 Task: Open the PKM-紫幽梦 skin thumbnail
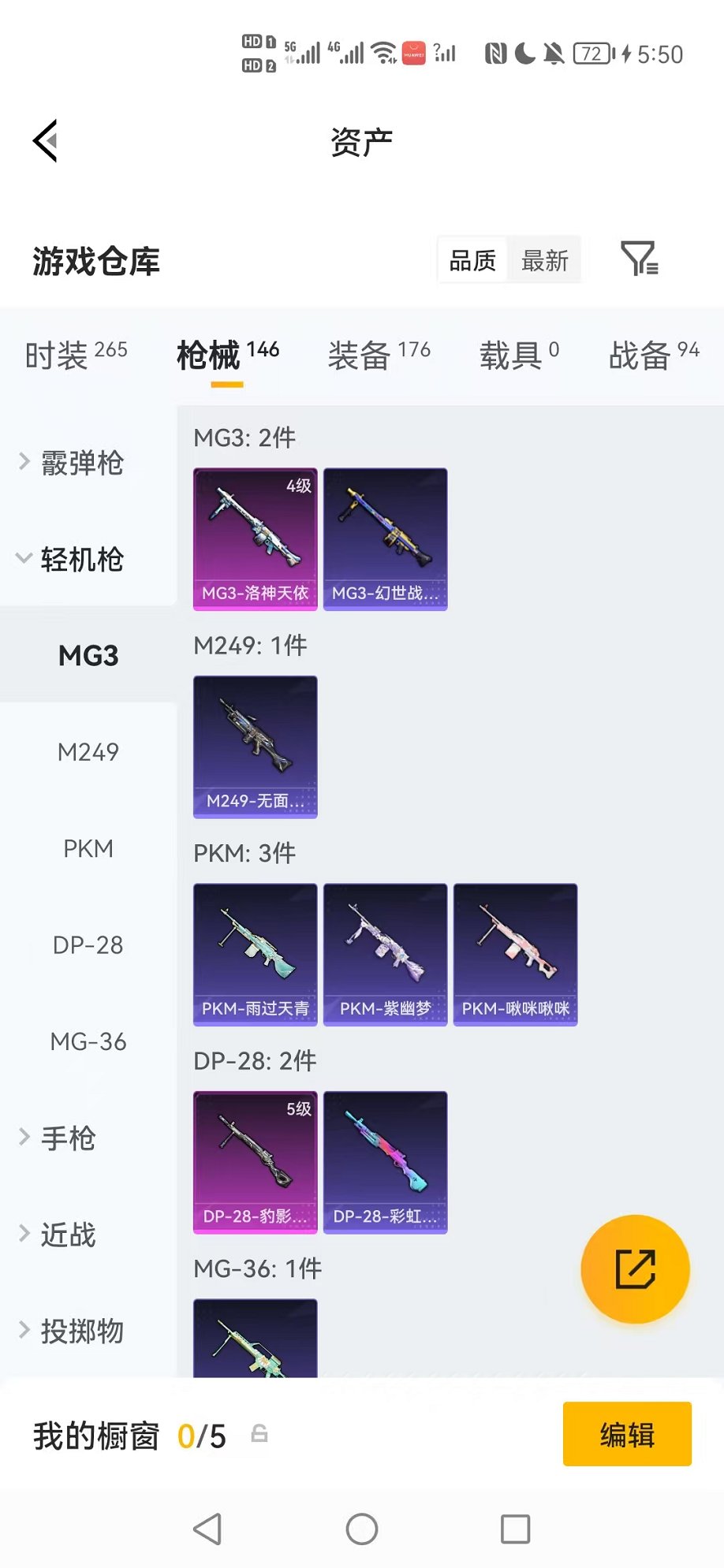click(385, 954)
